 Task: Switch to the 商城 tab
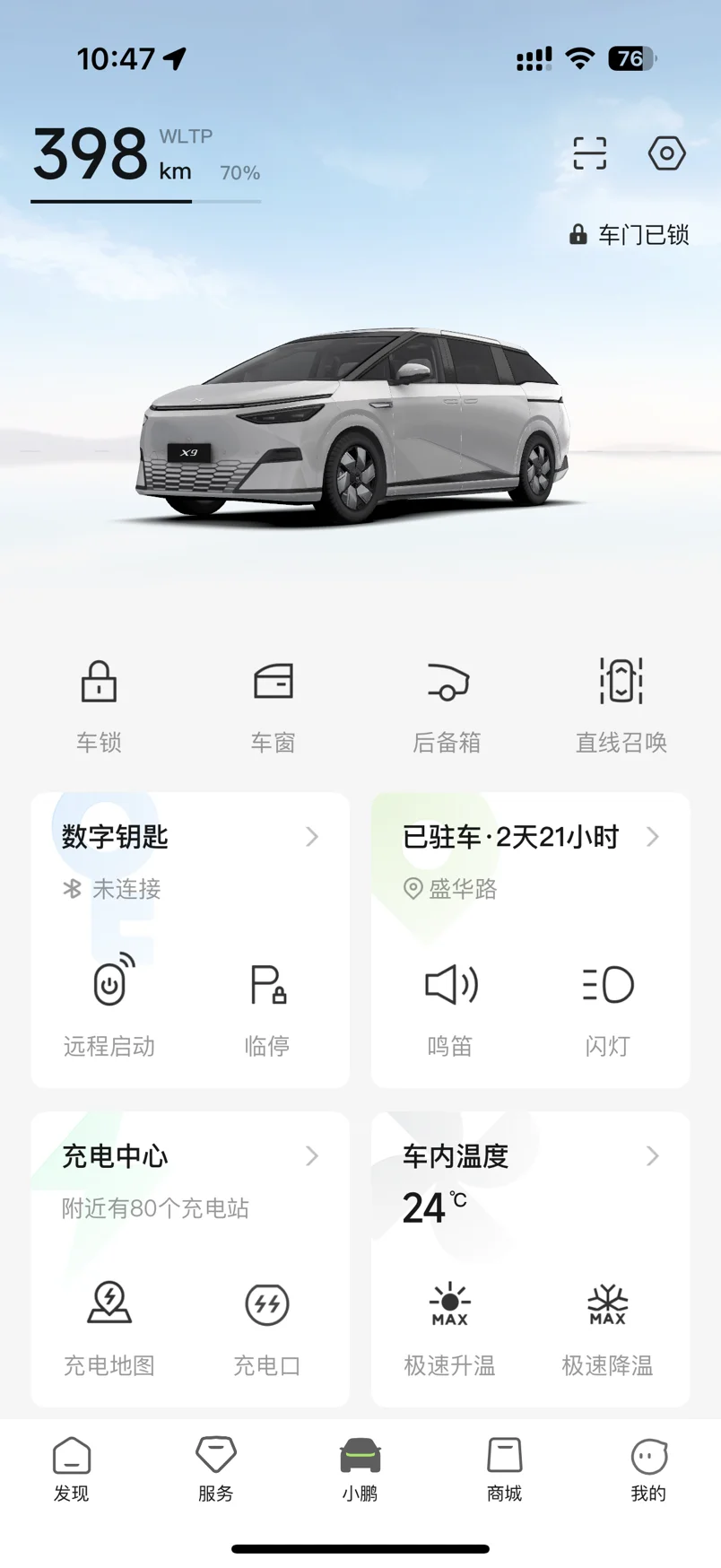coord(504,1468)
